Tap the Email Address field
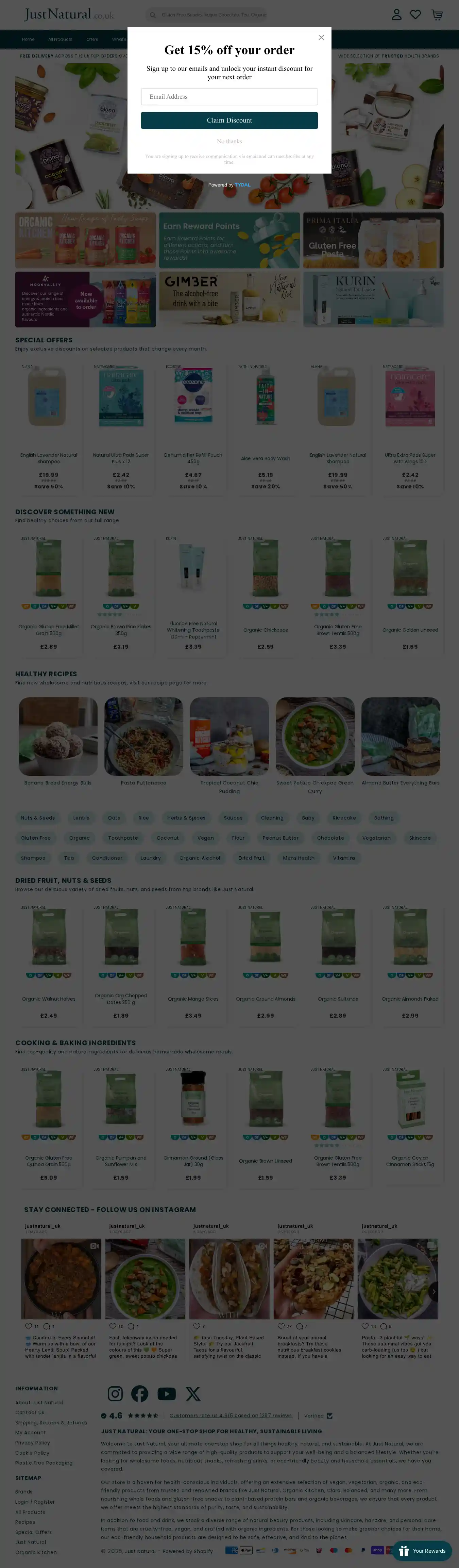This screenshot has width=459, height=1568. pos(229,97)
